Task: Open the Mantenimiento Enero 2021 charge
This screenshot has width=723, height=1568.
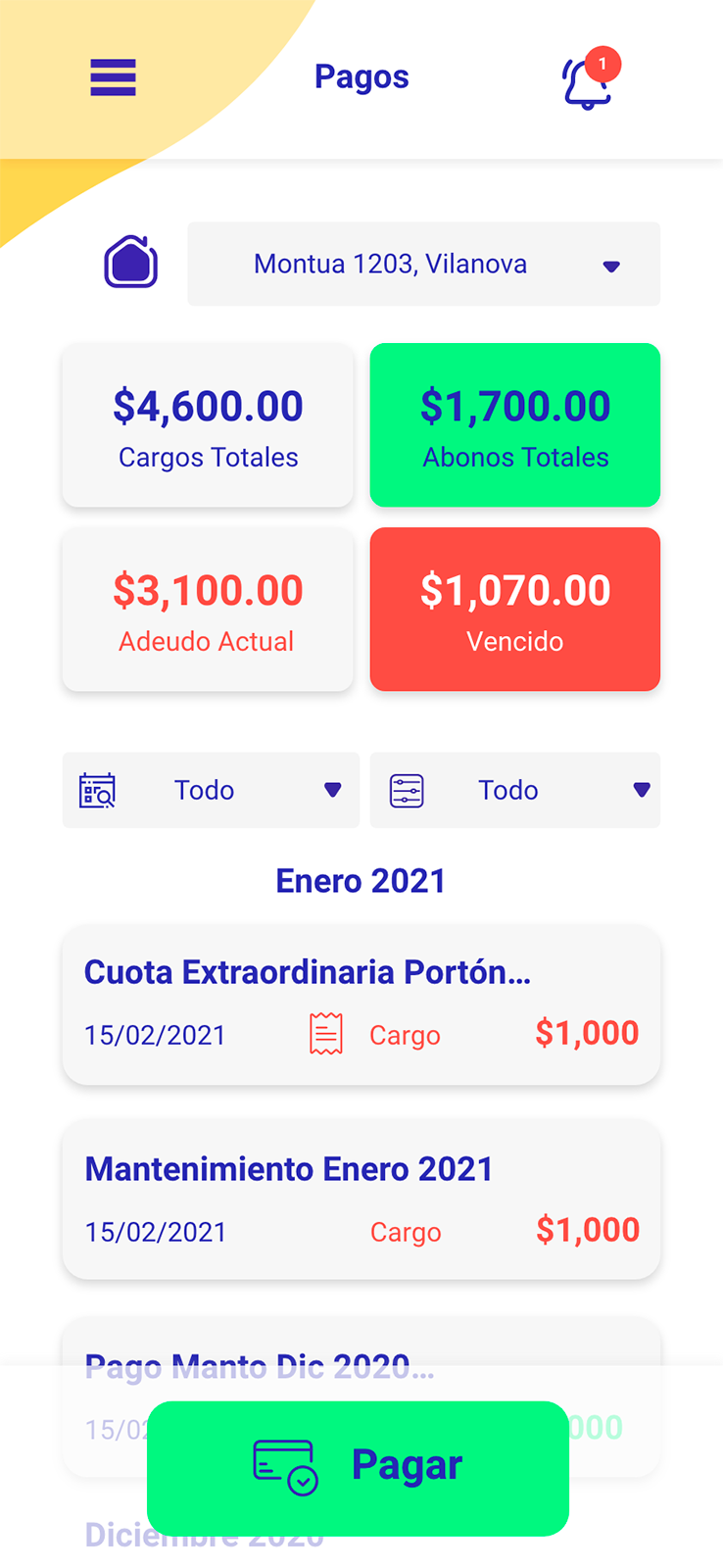Action: [361, 1200]
